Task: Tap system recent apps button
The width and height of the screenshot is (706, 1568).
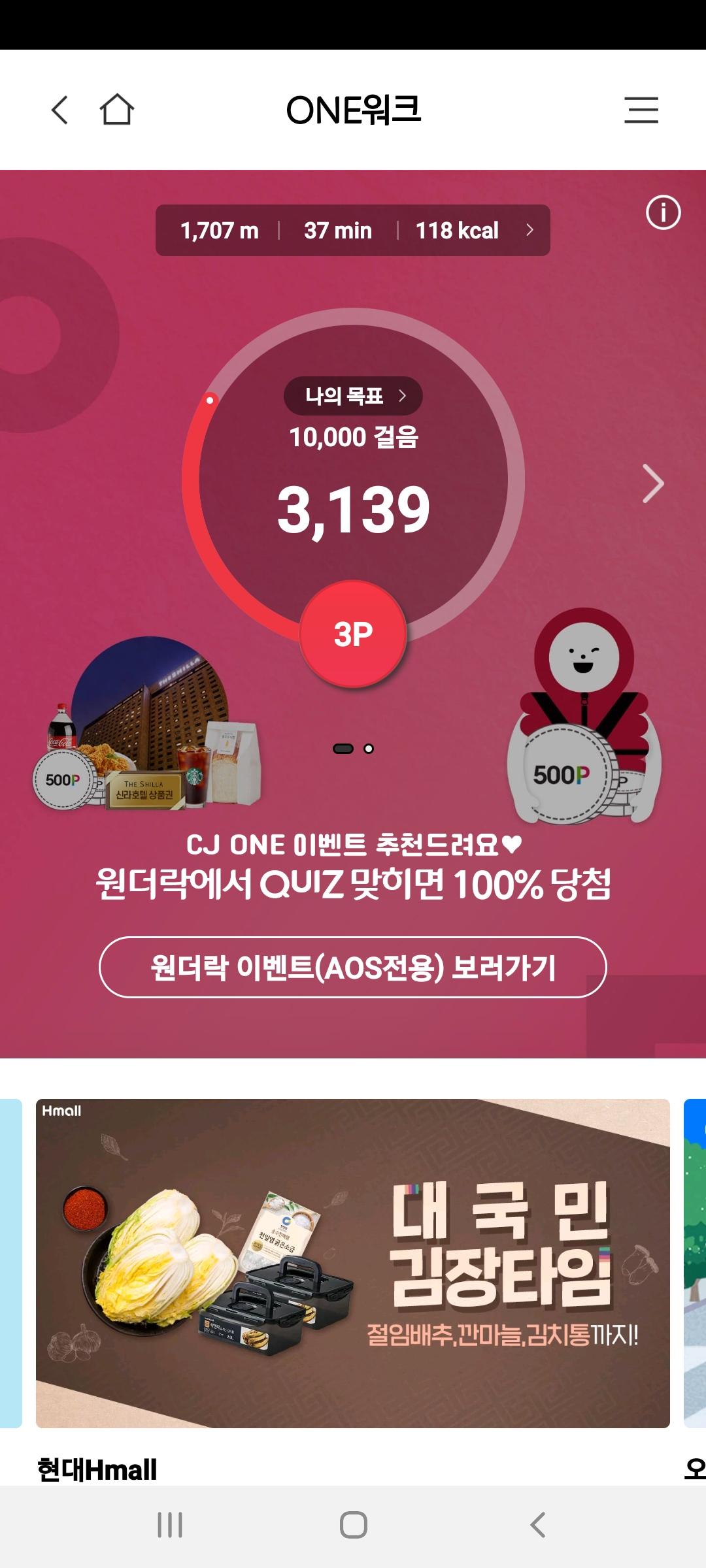Action: 170,1525
